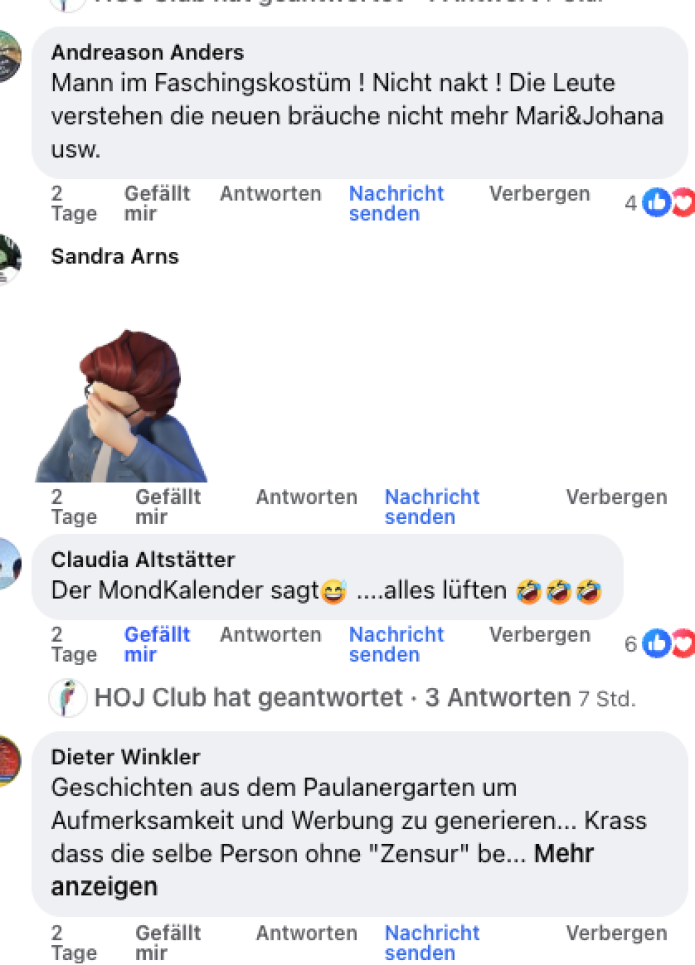
Task: Open Sandra Arns' profile
Action: point(114,256)
